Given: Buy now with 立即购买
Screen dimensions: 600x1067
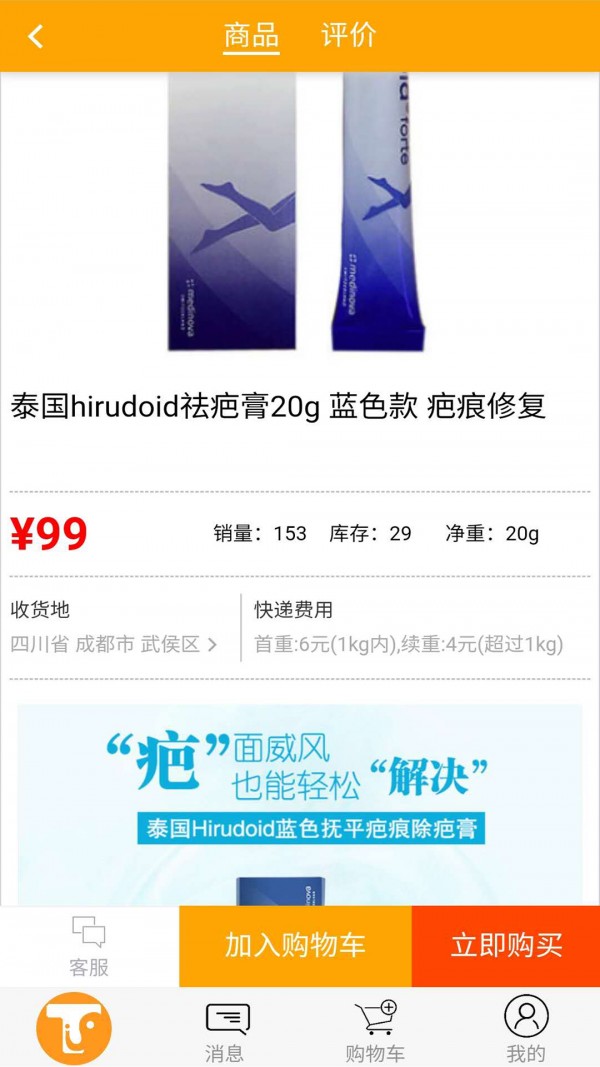Looking at the screenshot, I should pyautogui.click(x=506, y=946).
